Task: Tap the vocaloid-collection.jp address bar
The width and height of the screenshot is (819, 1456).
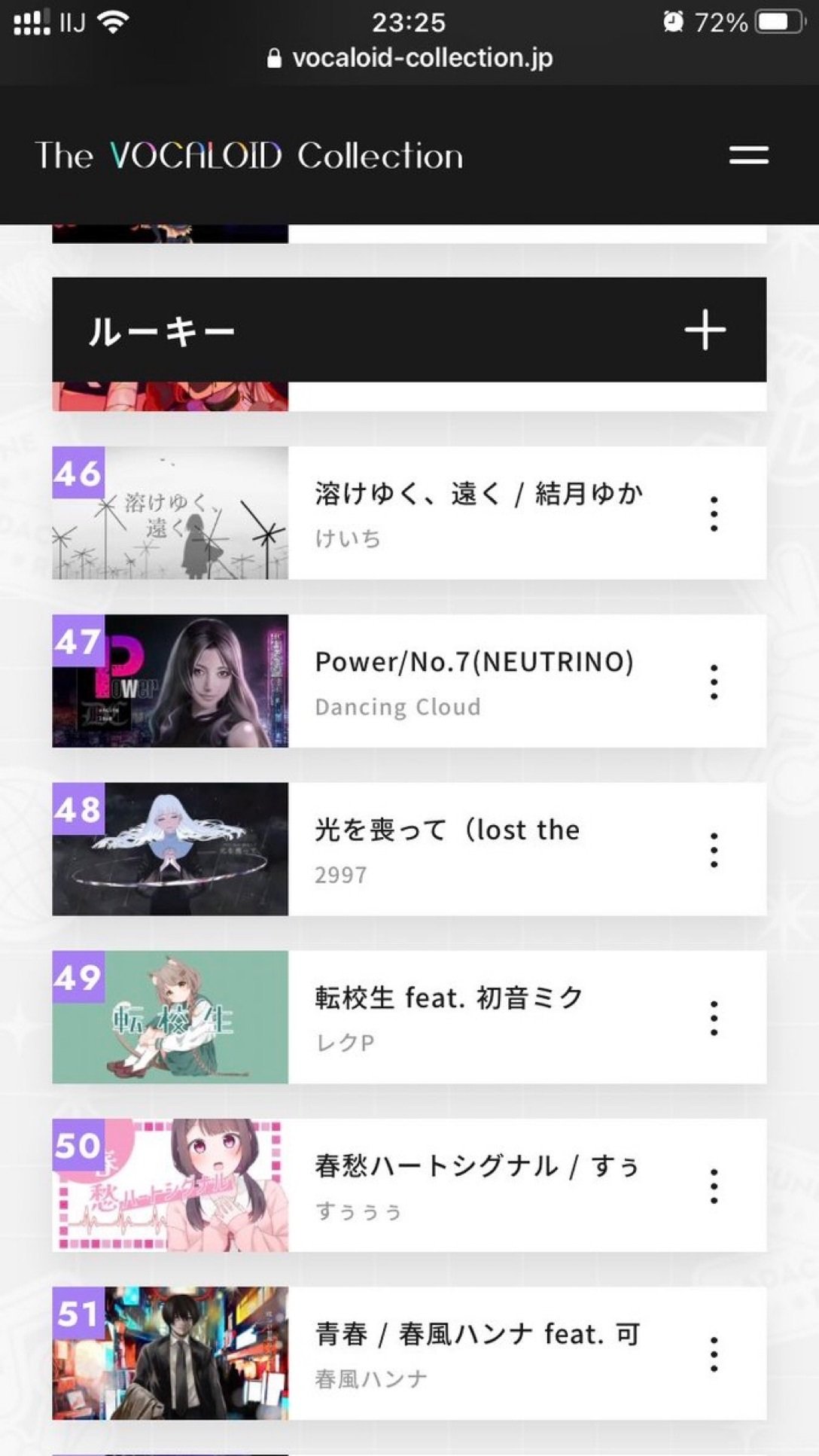Action: [410, 58]
